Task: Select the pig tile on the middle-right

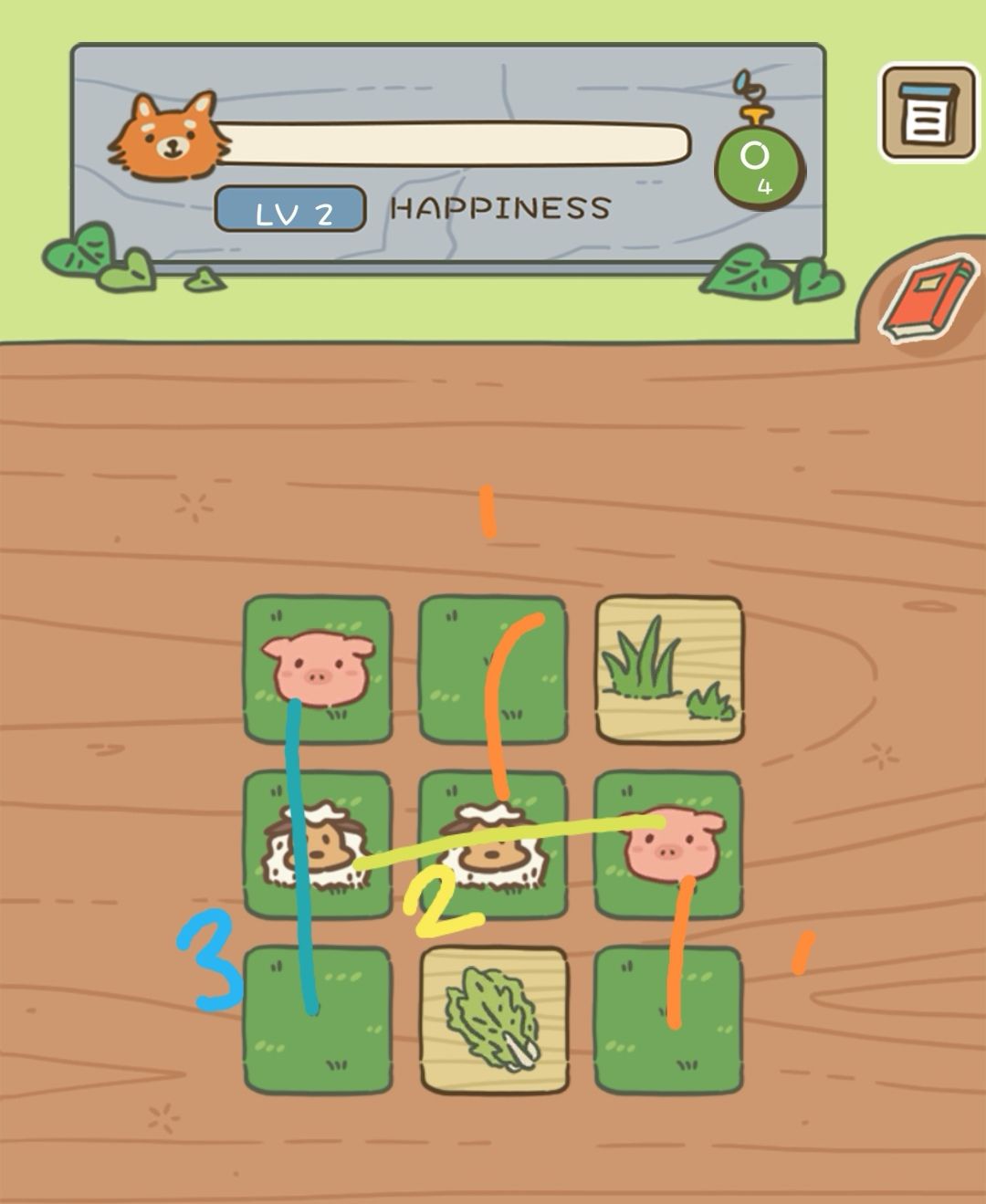Action: pos(670,844)
